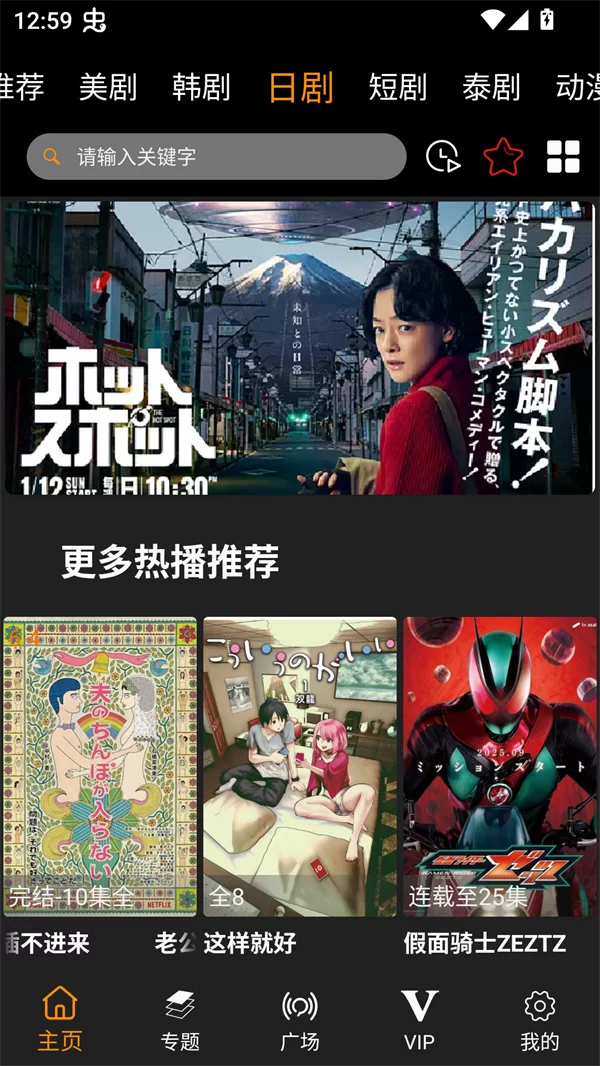The width and height of the screenshot is (600, 1066).
Task: Open the category grid icon
Action: pyautogui.click(x=563, y=157)
